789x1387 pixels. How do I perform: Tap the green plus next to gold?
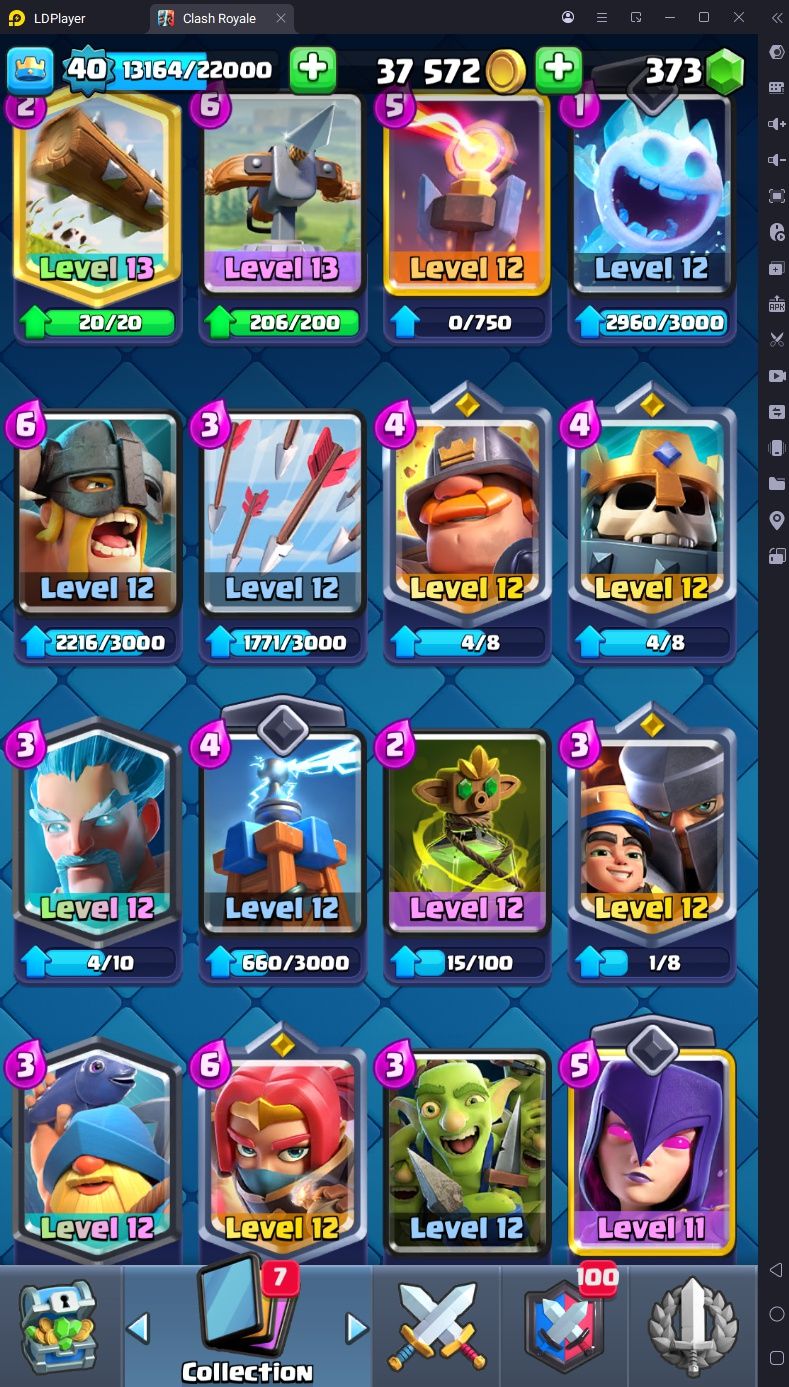pyautogui.click(x=313, y=69)
